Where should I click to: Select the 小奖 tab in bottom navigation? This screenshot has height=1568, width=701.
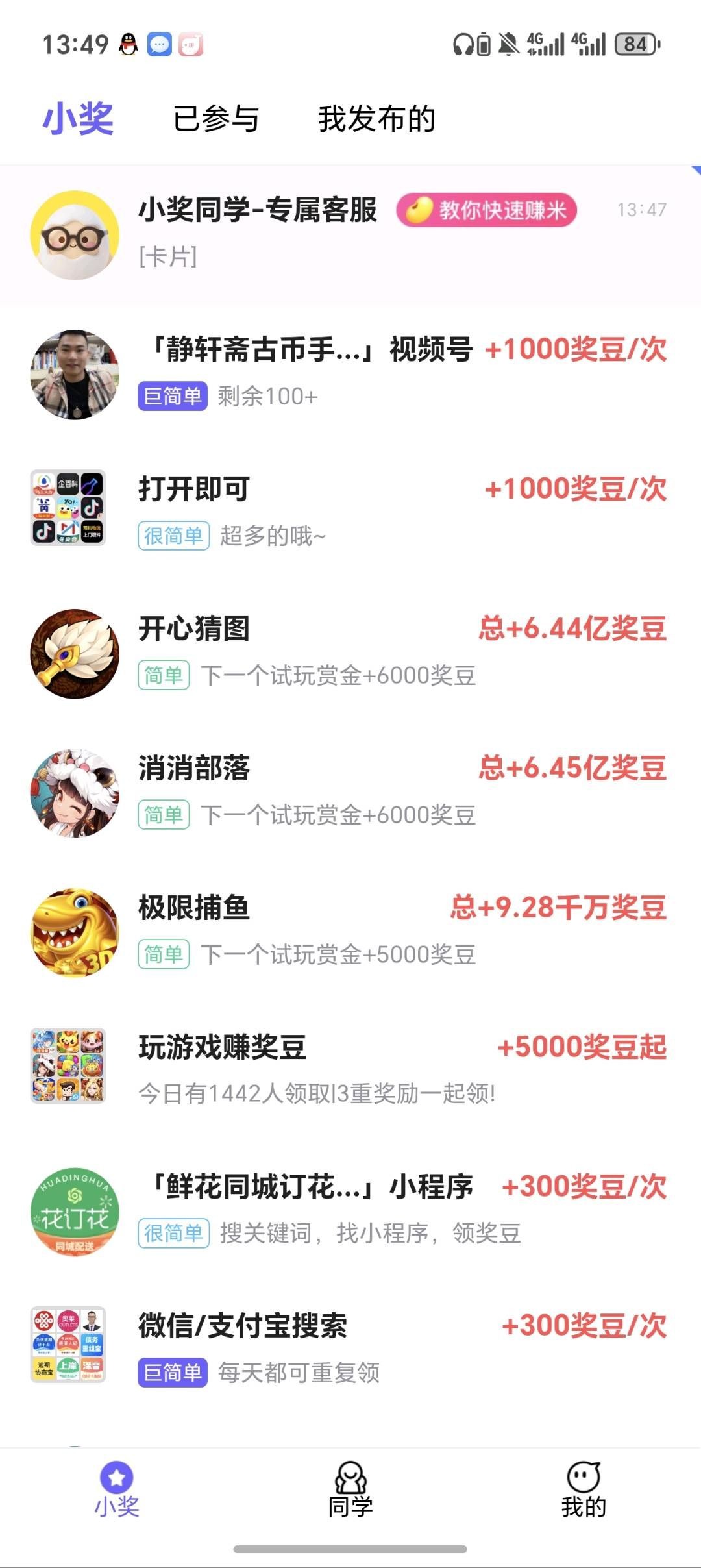117,1489
